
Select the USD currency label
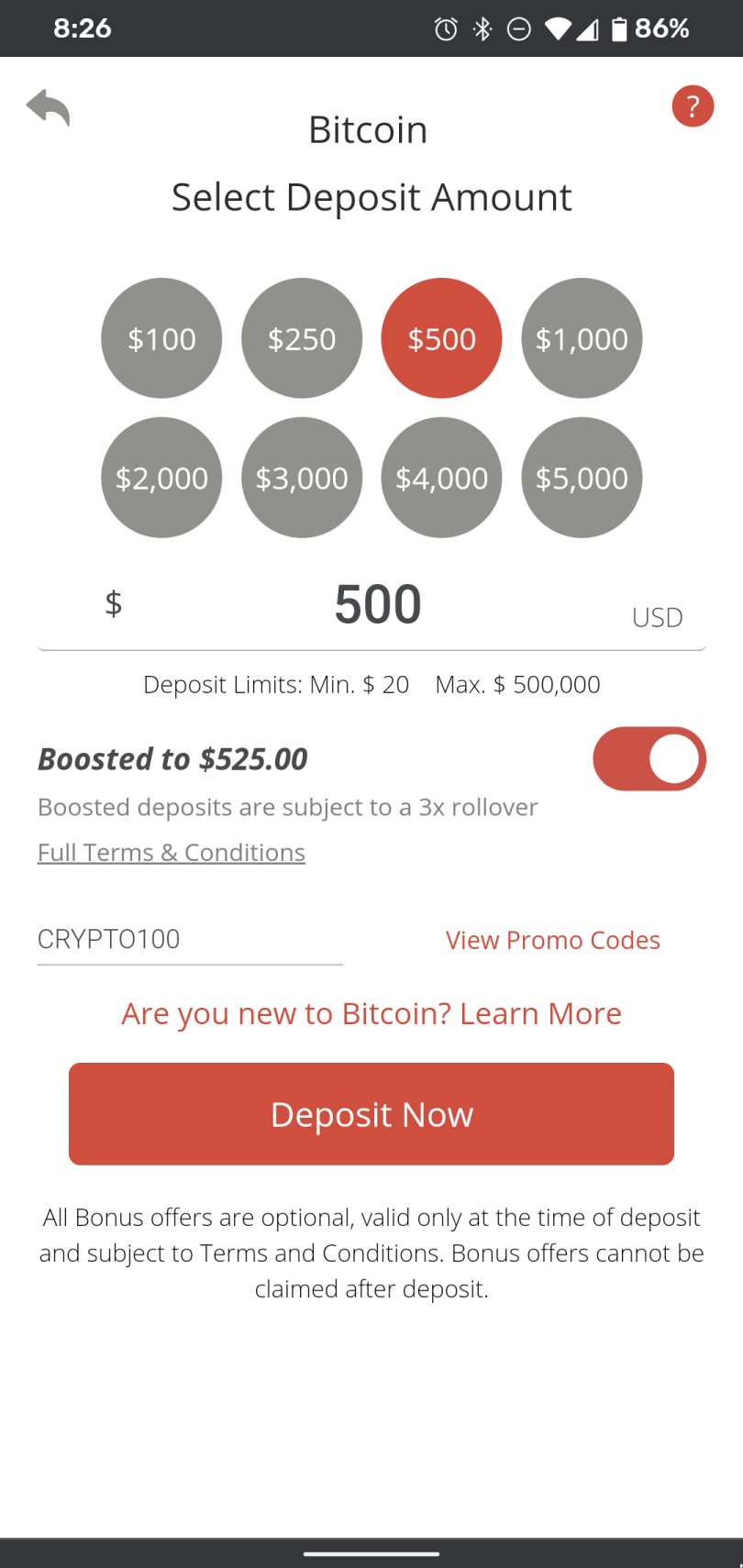(656, 616)
